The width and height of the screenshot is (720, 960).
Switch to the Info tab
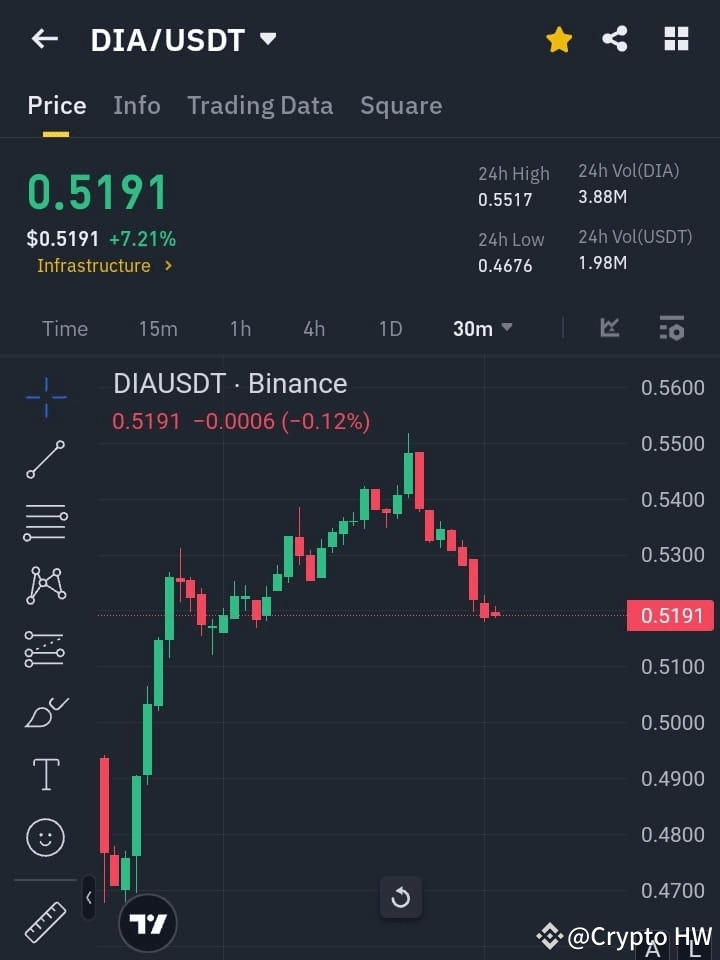coord(136,105)
